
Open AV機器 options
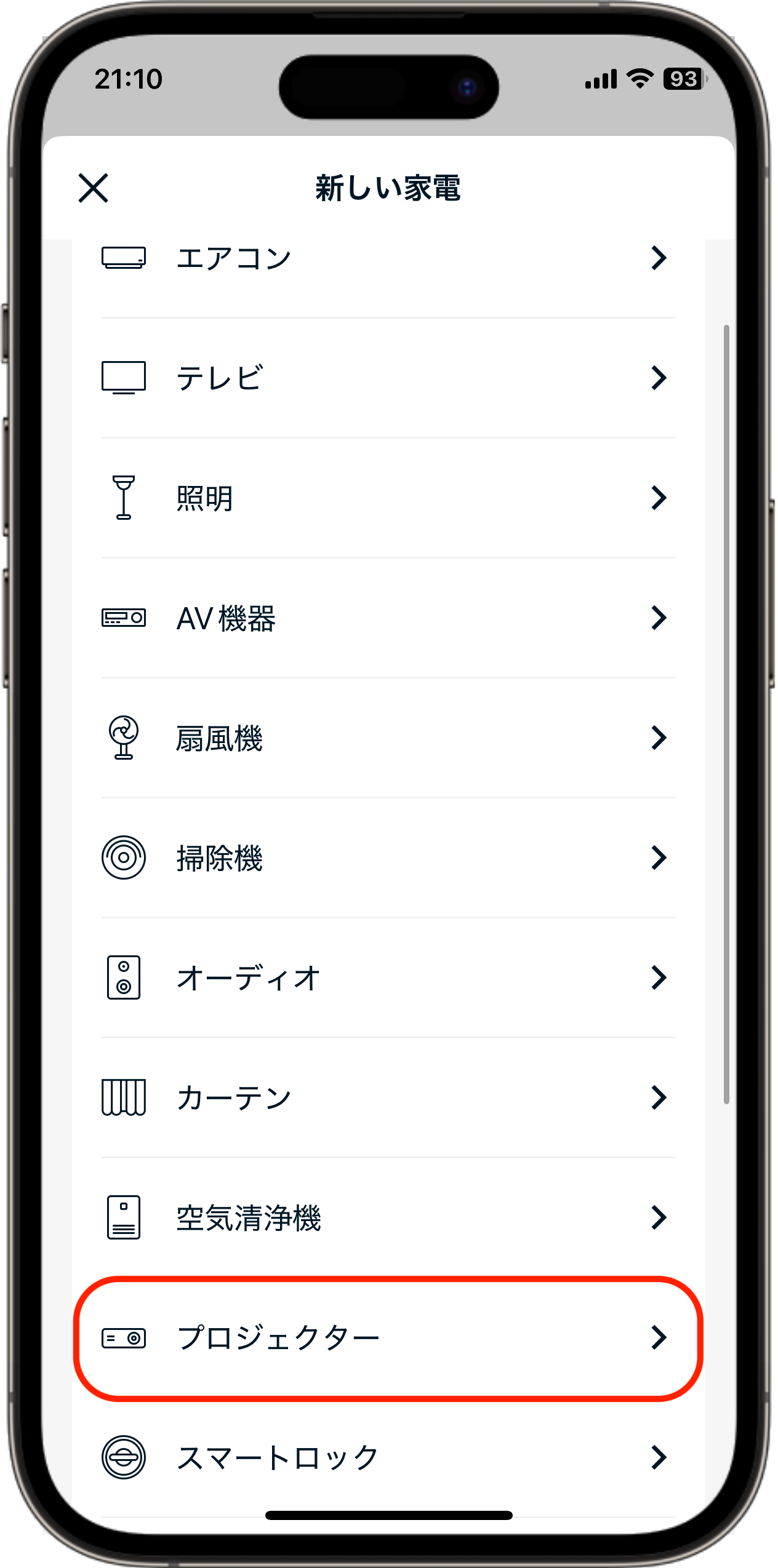[388, 618]
